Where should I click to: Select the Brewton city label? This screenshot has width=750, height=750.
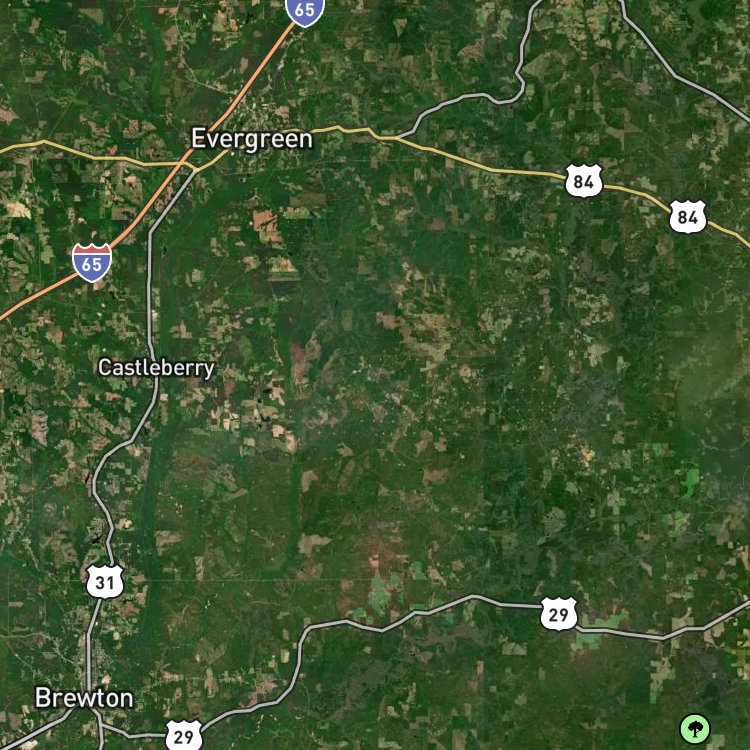pos(84,698)
